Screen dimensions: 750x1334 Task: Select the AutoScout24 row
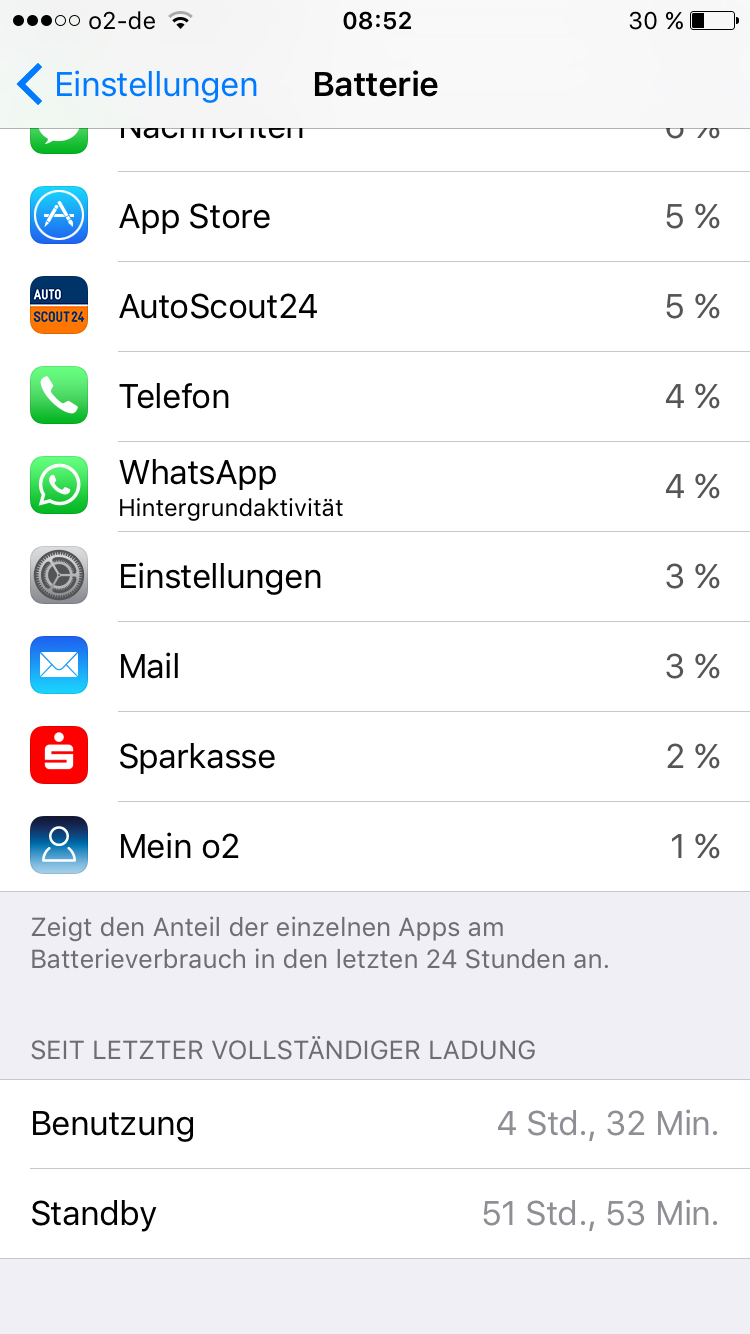click(x=375, y=307)
